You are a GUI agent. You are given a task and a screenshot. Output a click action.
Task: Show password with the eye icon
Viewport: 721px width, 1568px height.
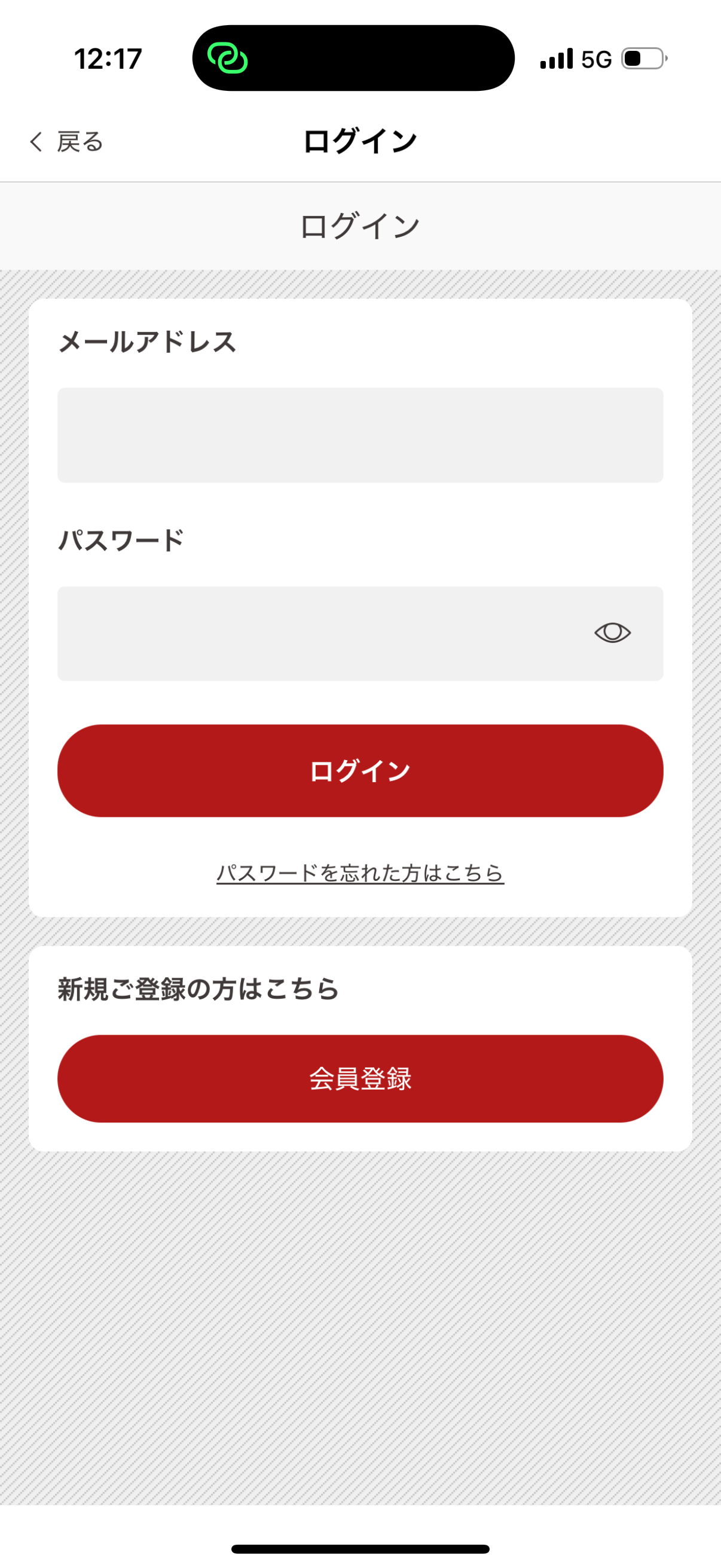612,633
